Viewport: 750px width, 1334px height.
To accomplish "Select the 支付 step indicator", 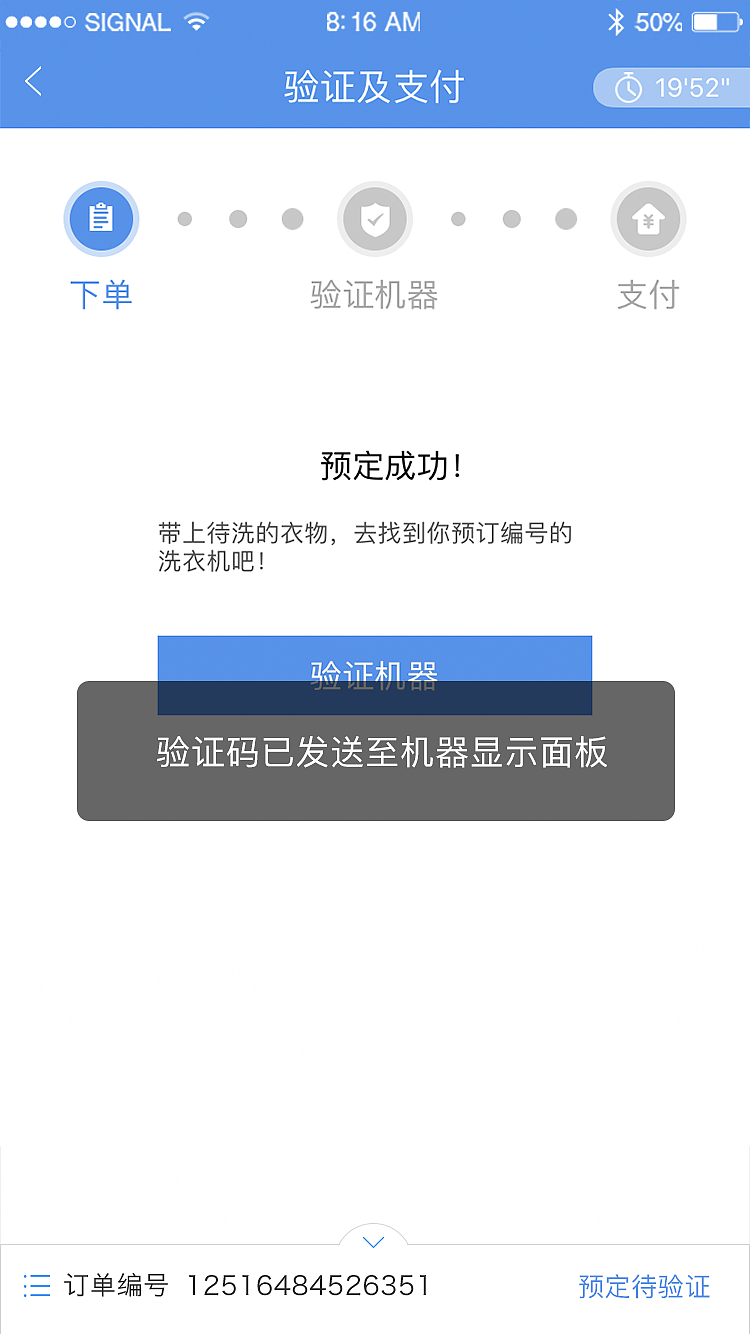I will point(648,294).
